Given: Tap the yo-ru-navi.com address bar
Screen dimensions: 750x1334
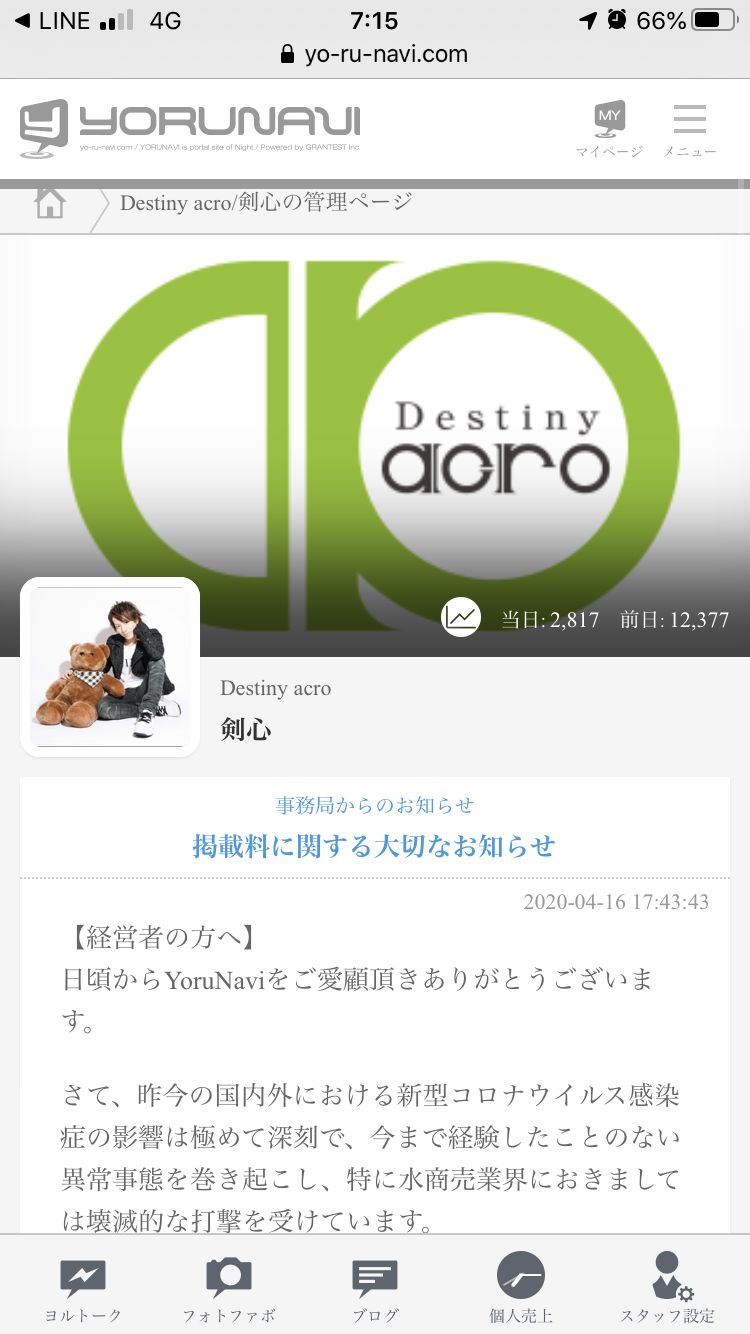Looking at the screenshot, I should (375, 54).
